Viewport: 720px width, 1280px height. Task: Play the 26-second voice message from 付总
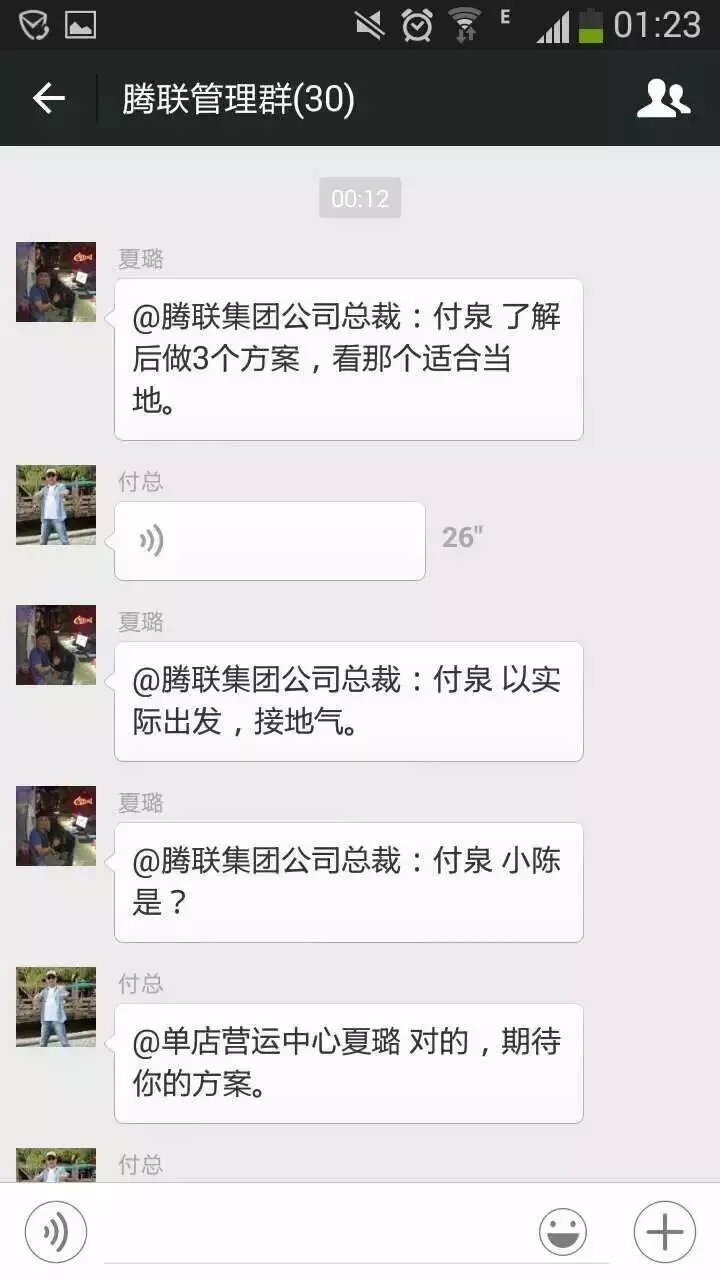(x=270, y=541)
